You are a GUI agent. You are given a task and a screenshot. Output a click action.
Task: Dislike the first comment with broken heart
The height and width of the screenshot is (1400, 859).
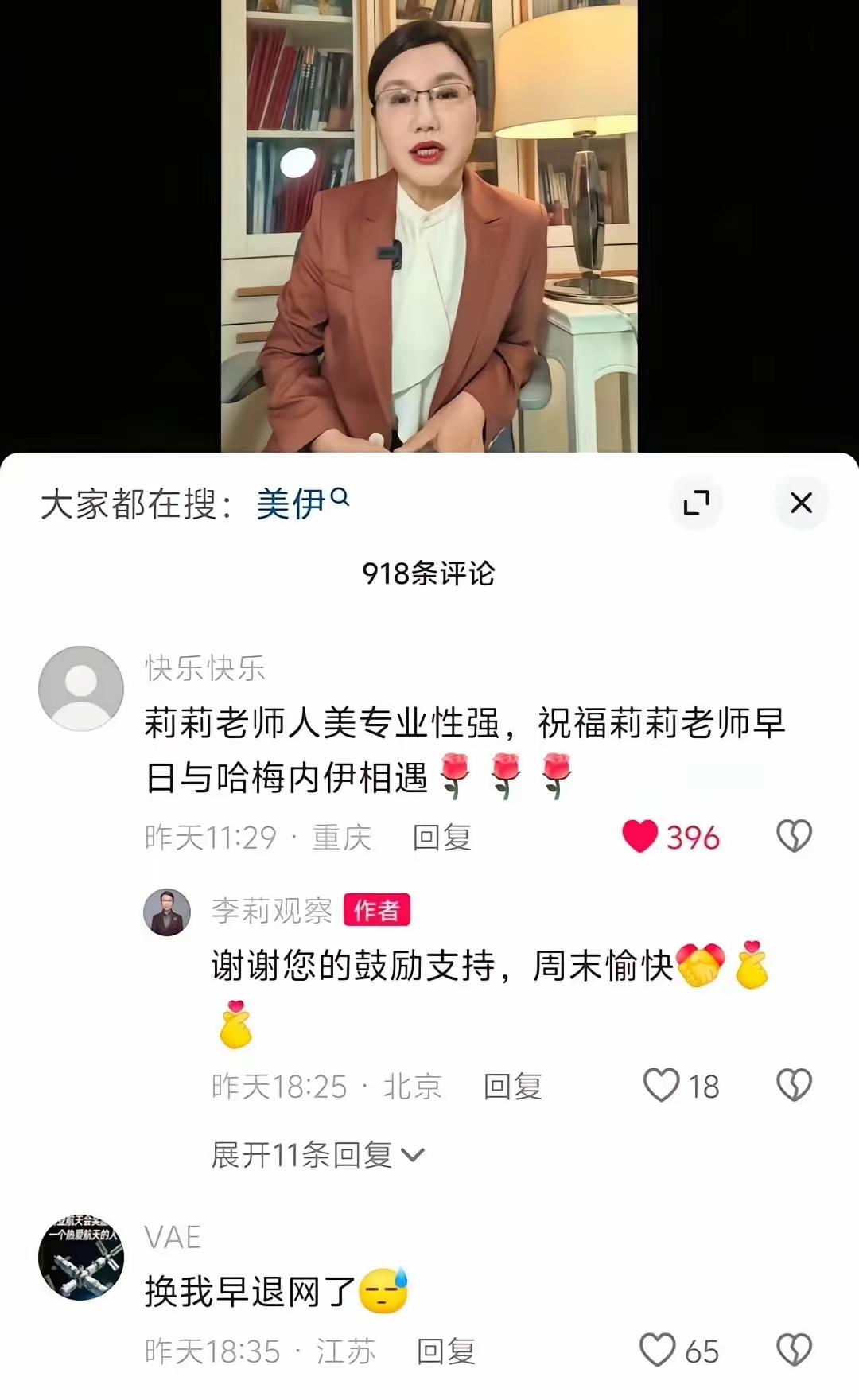click(x=793, y=837)
